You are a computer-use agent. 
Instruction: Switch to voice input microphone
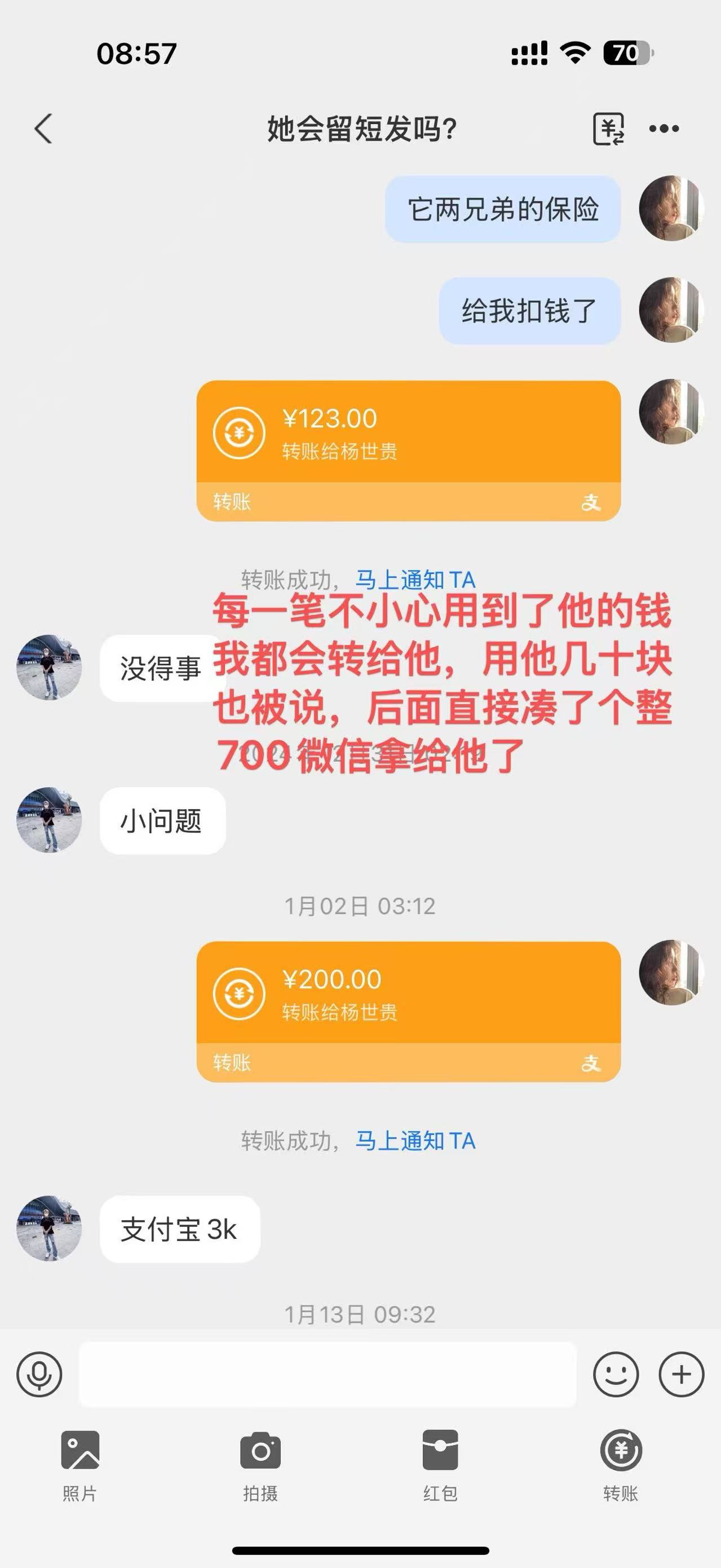point(39,1374)
